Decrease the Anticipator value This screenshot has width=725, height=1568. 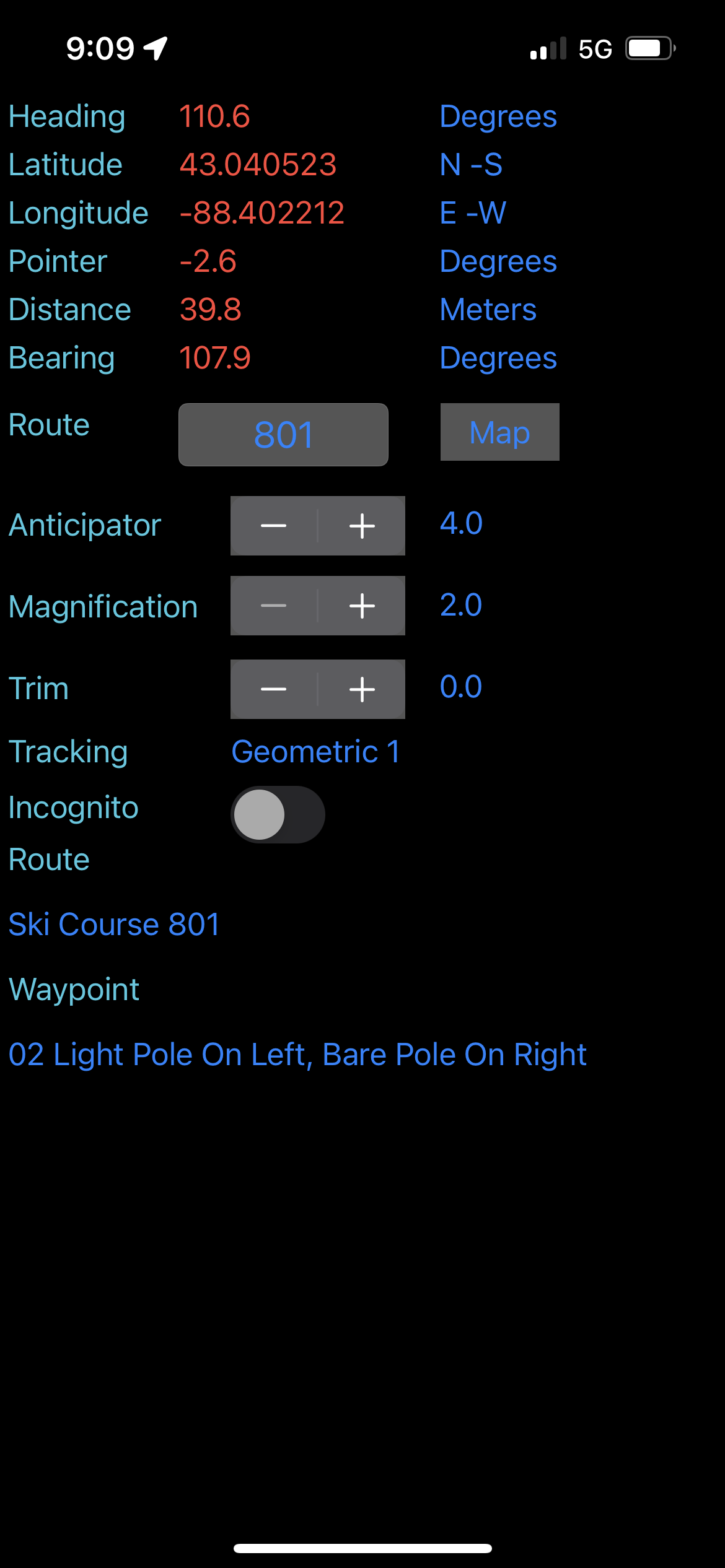274,526
